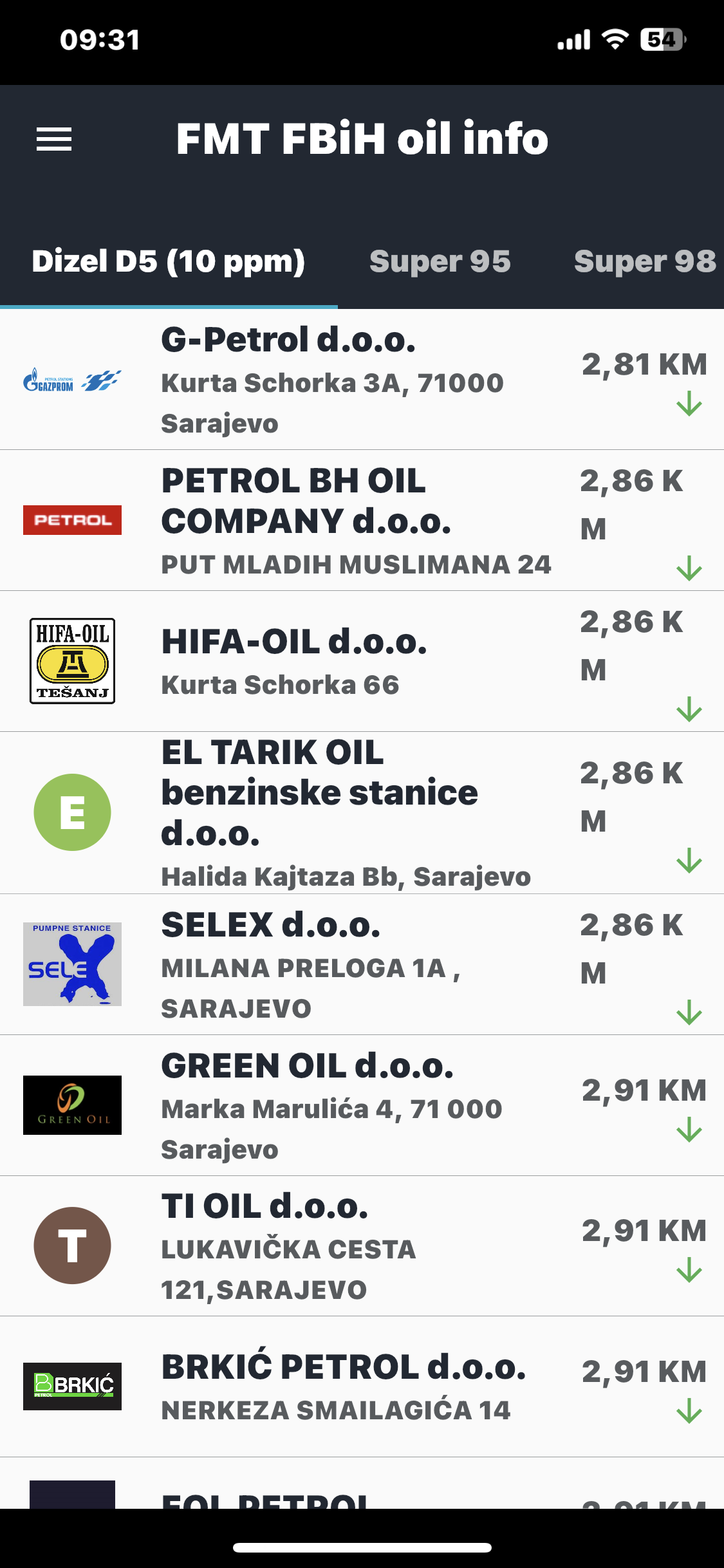Select the Dizel D5 (10 ppm) tab
This screenshot has width=724, height=1568.
point(169,261)
